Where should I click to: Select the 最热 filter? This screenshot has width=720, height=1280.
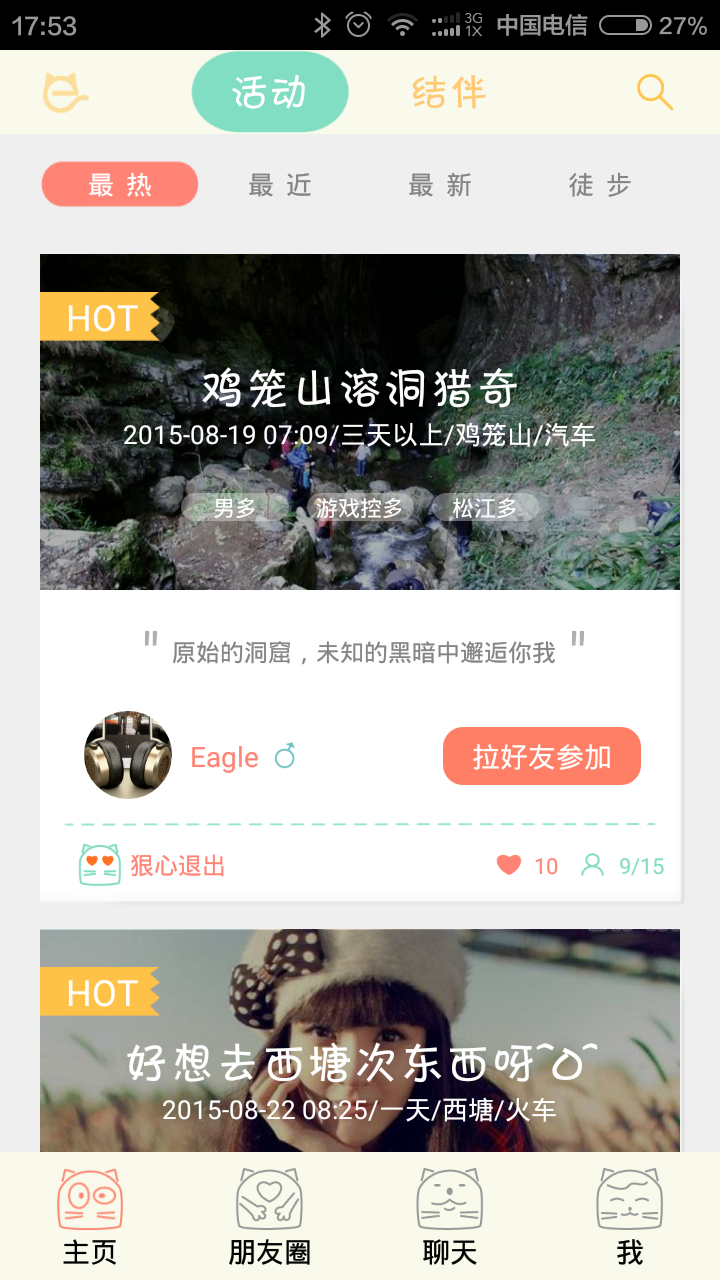(120, 185)
